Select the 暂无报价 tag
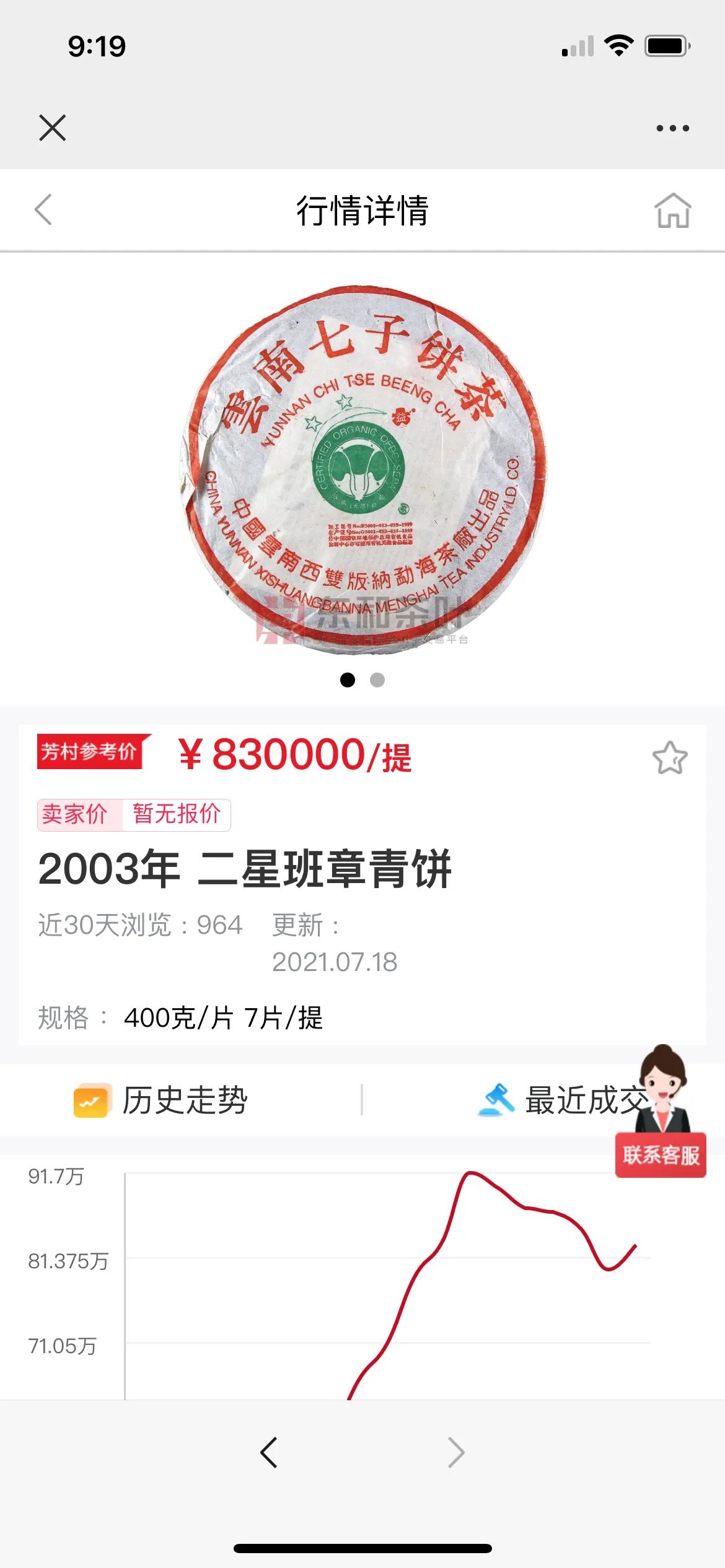Image resolution: width=725 pixels, height=1568 pixels. click(x=177, y=814)
